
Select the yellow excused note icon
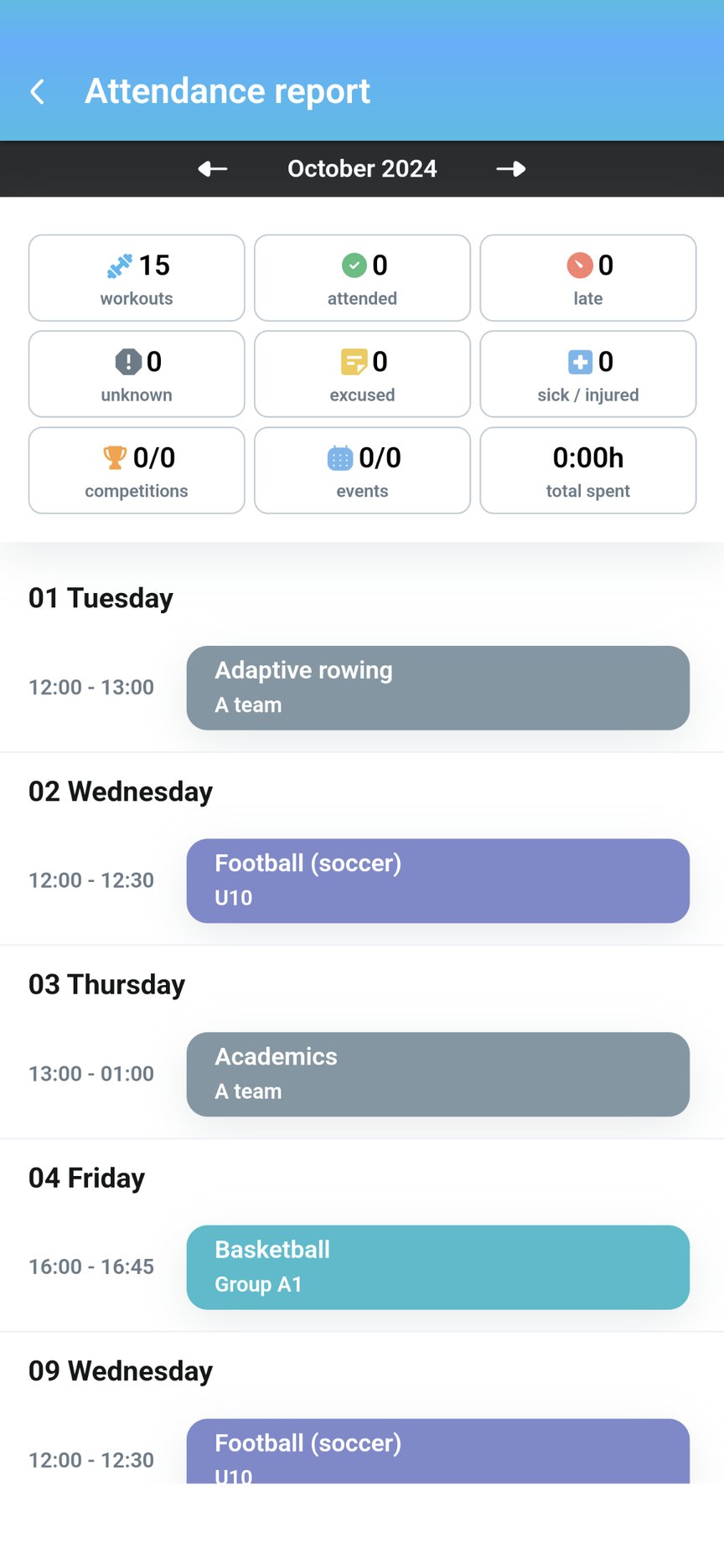pos(355,361)
